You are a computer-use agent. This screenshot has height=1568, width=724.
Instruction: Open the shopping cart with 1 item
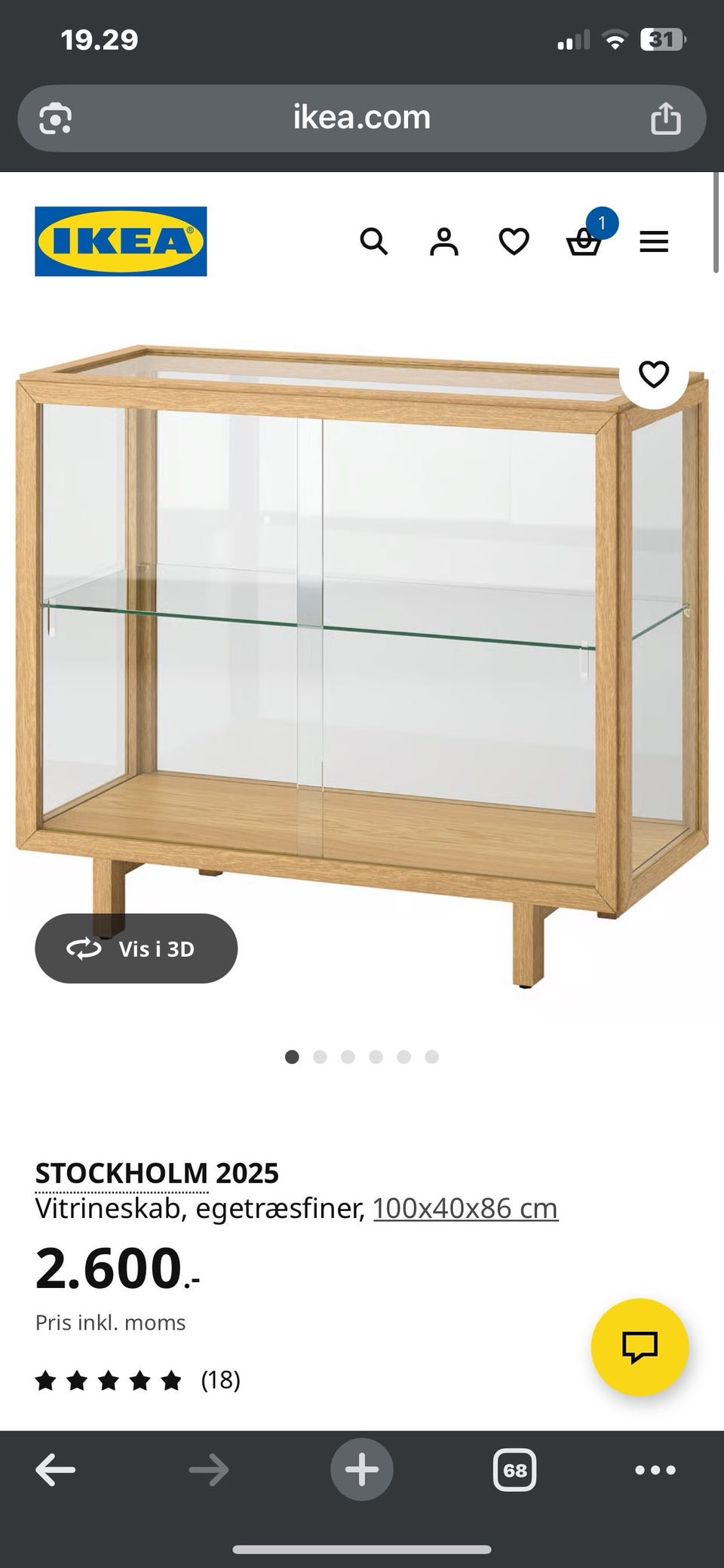[585, 242]
